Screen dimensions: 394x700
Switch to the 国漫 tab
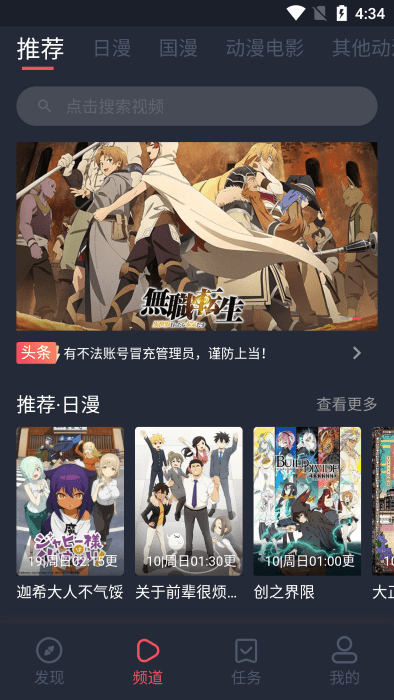click(178, 48)
